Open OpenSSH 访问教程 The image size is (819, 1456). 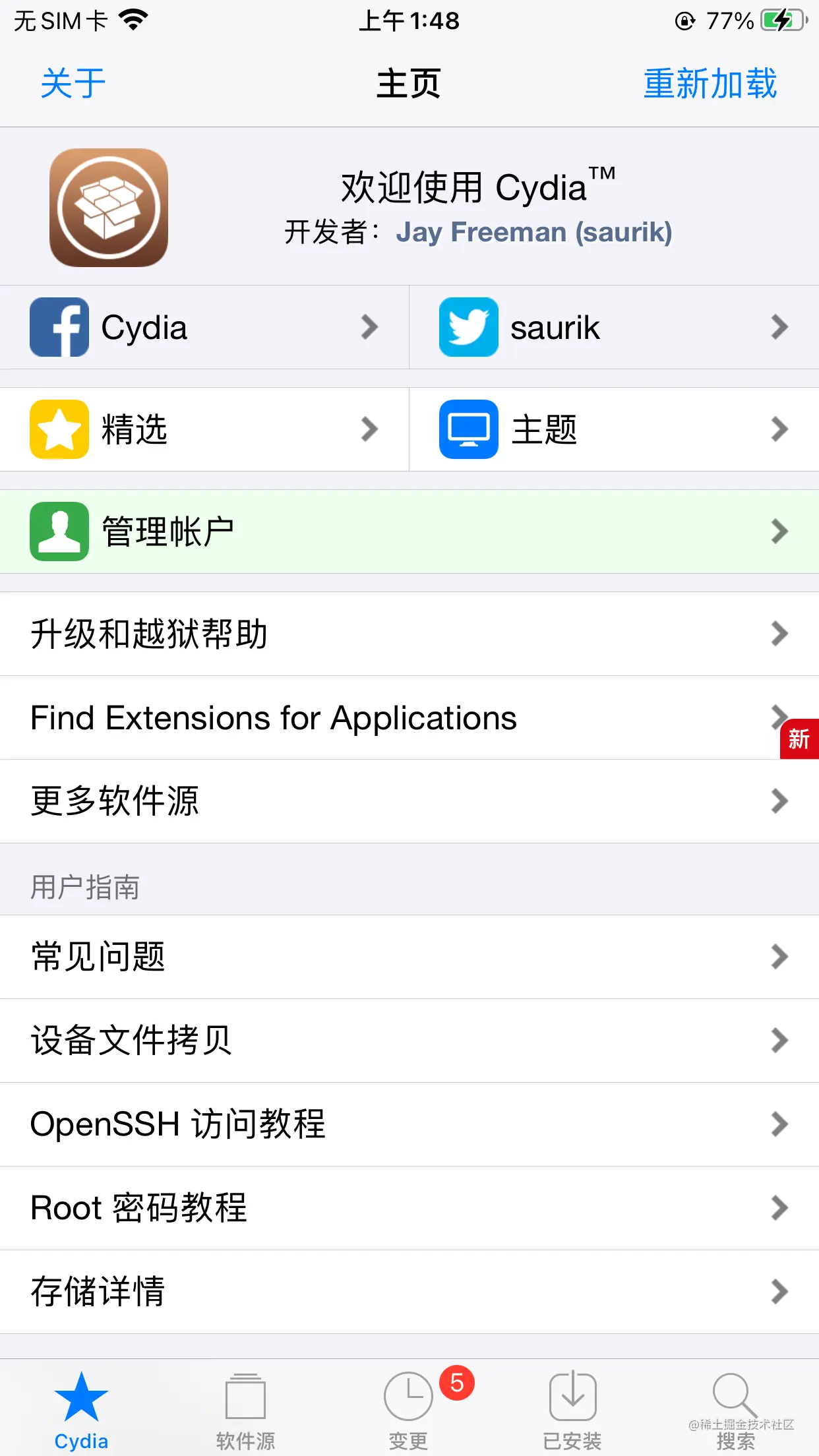coord(409,1124)
